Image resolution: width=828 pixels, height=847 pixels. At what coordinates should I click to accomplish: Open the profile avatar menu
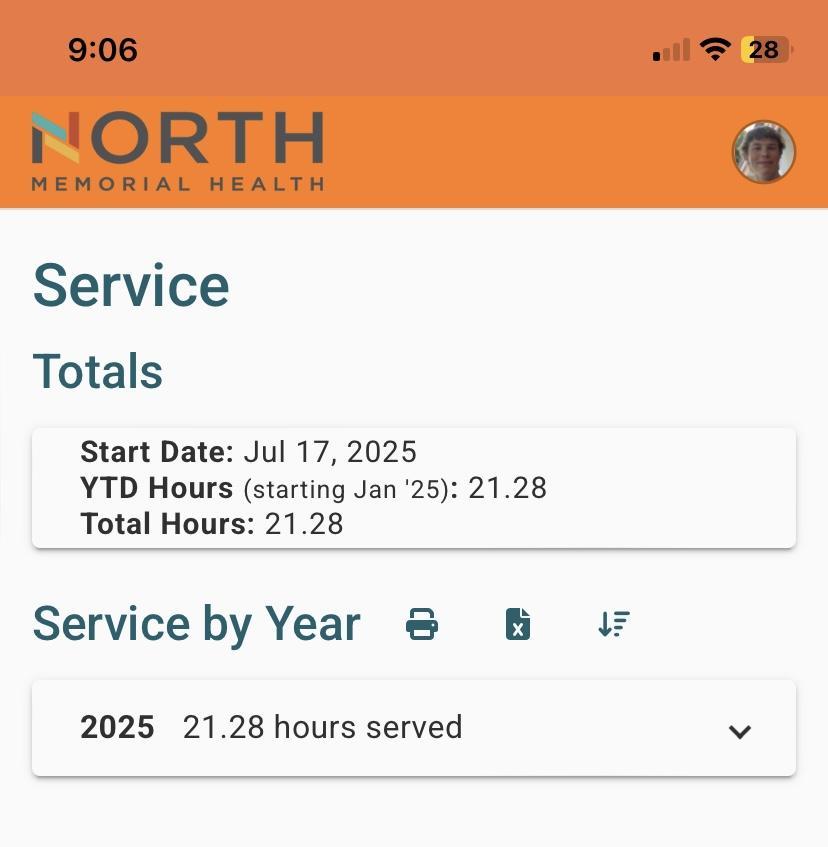click(x=764, y=152)
